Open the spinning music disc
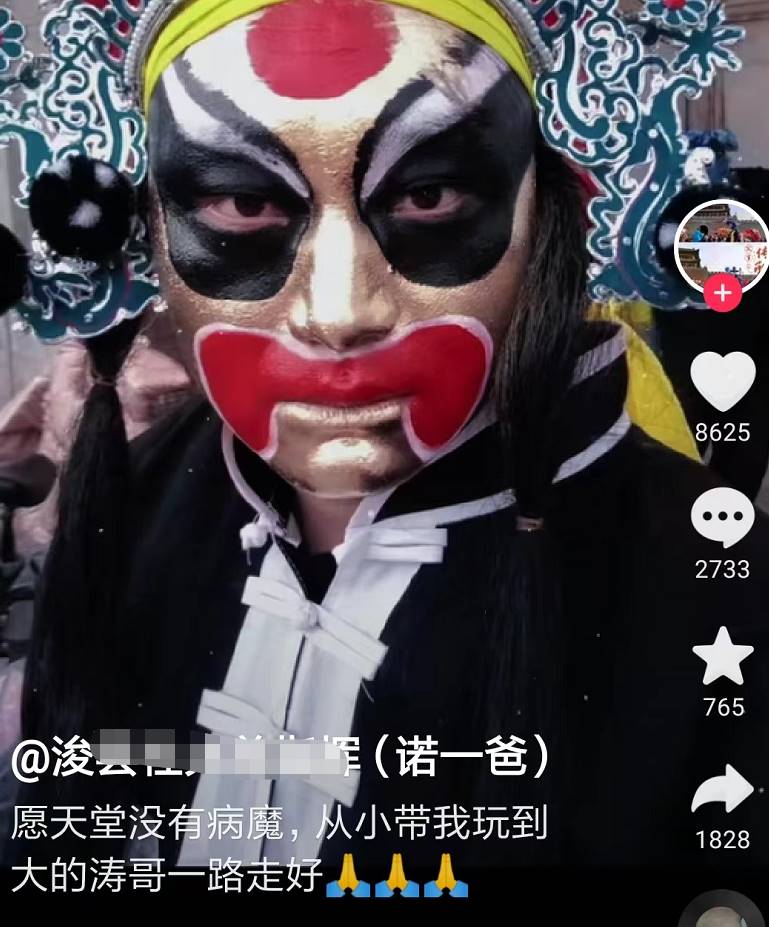769x927 pixels. pos(722,912)
